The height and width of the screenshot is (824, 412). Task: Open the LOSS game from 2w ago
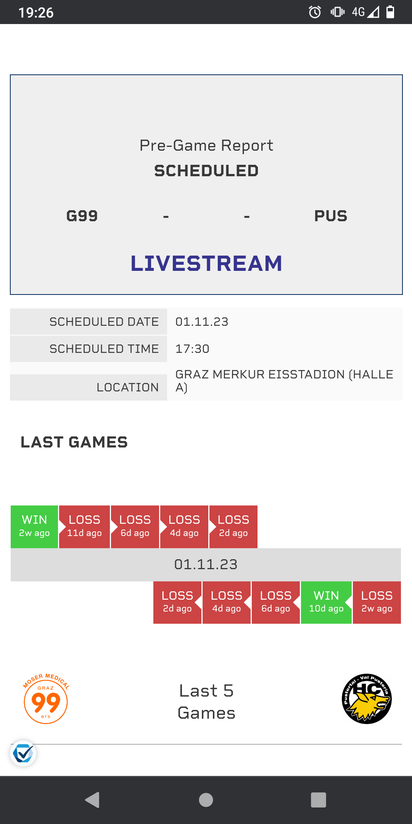tap(377, 602)
